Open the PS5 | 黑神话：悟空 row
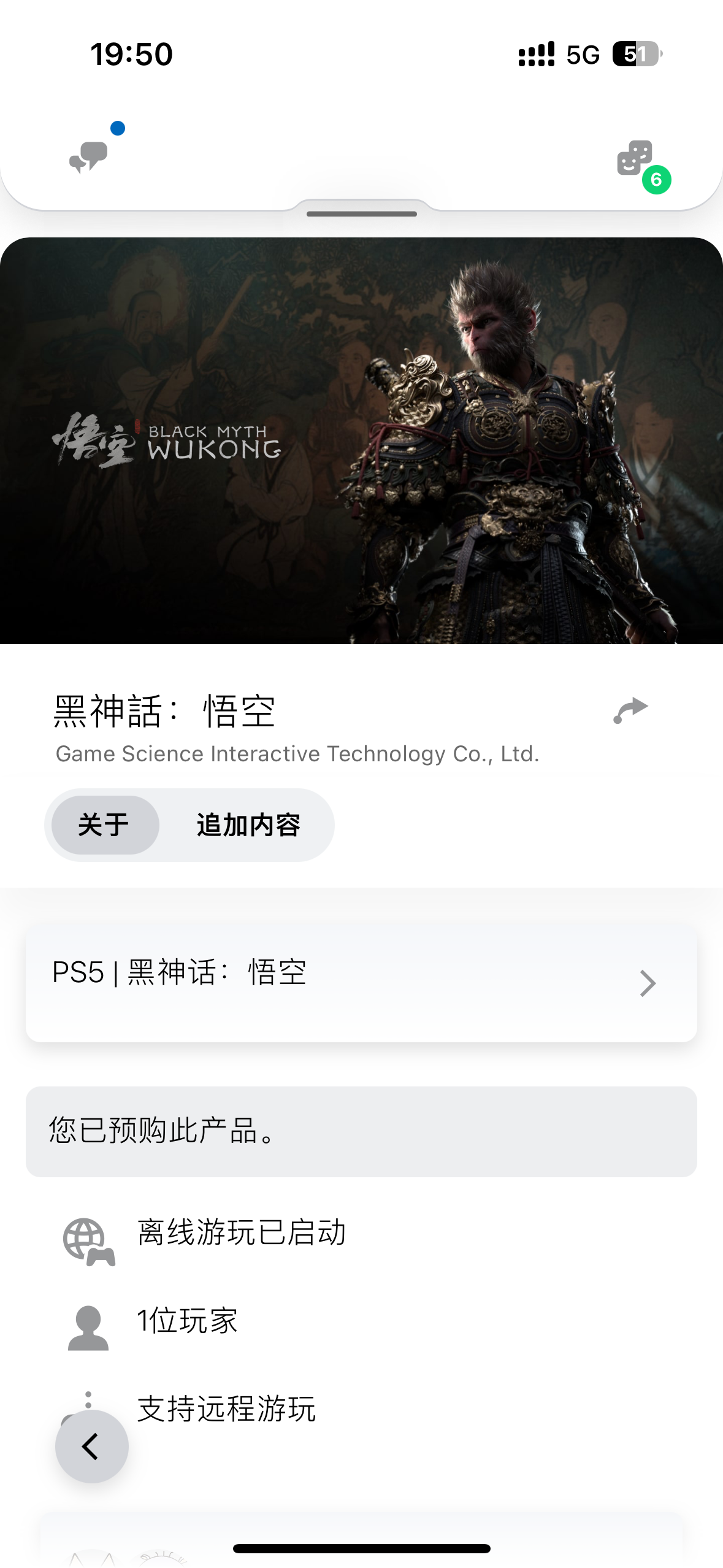723x1568 pixels. coord(361,983)
